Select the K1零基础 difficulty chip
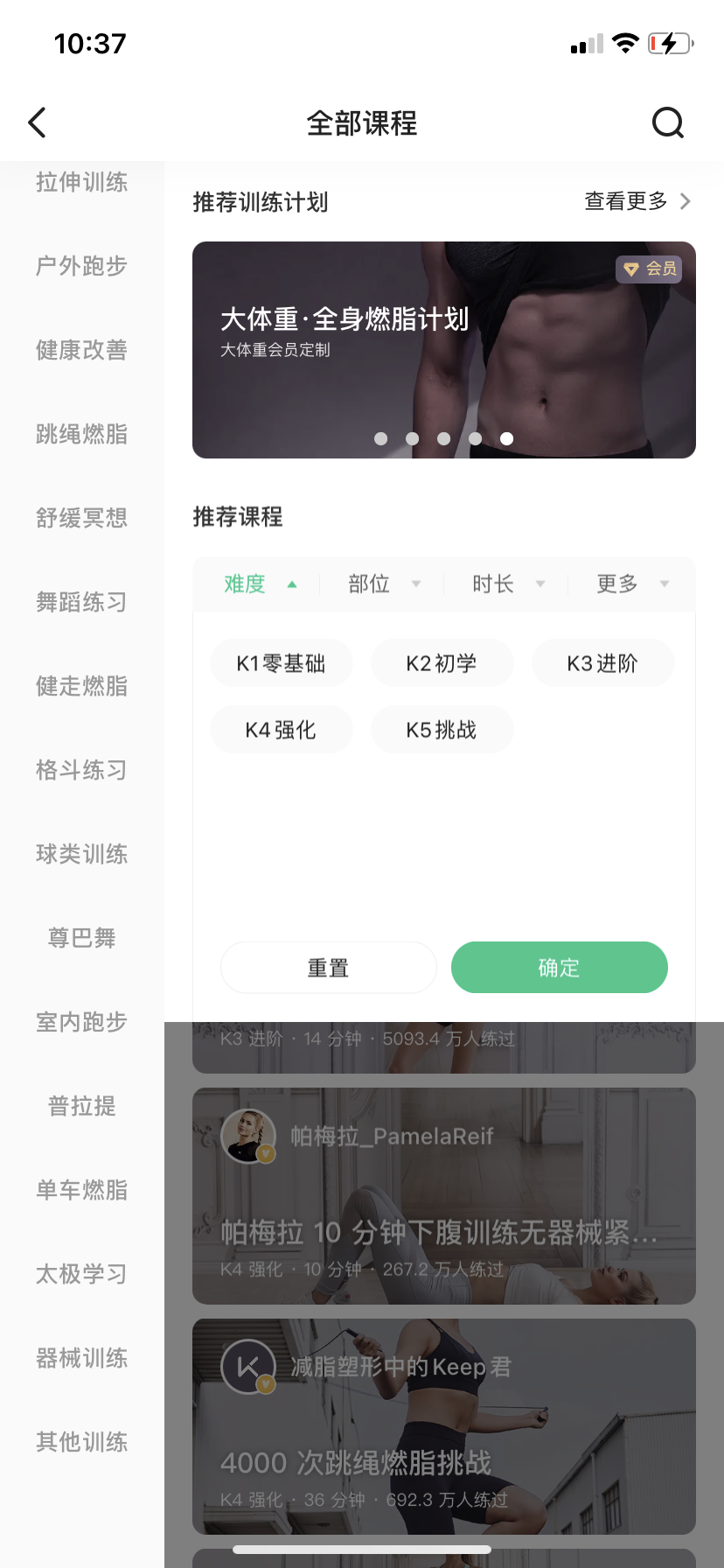This screenshot has height=1568, width=724. (281, 663)
